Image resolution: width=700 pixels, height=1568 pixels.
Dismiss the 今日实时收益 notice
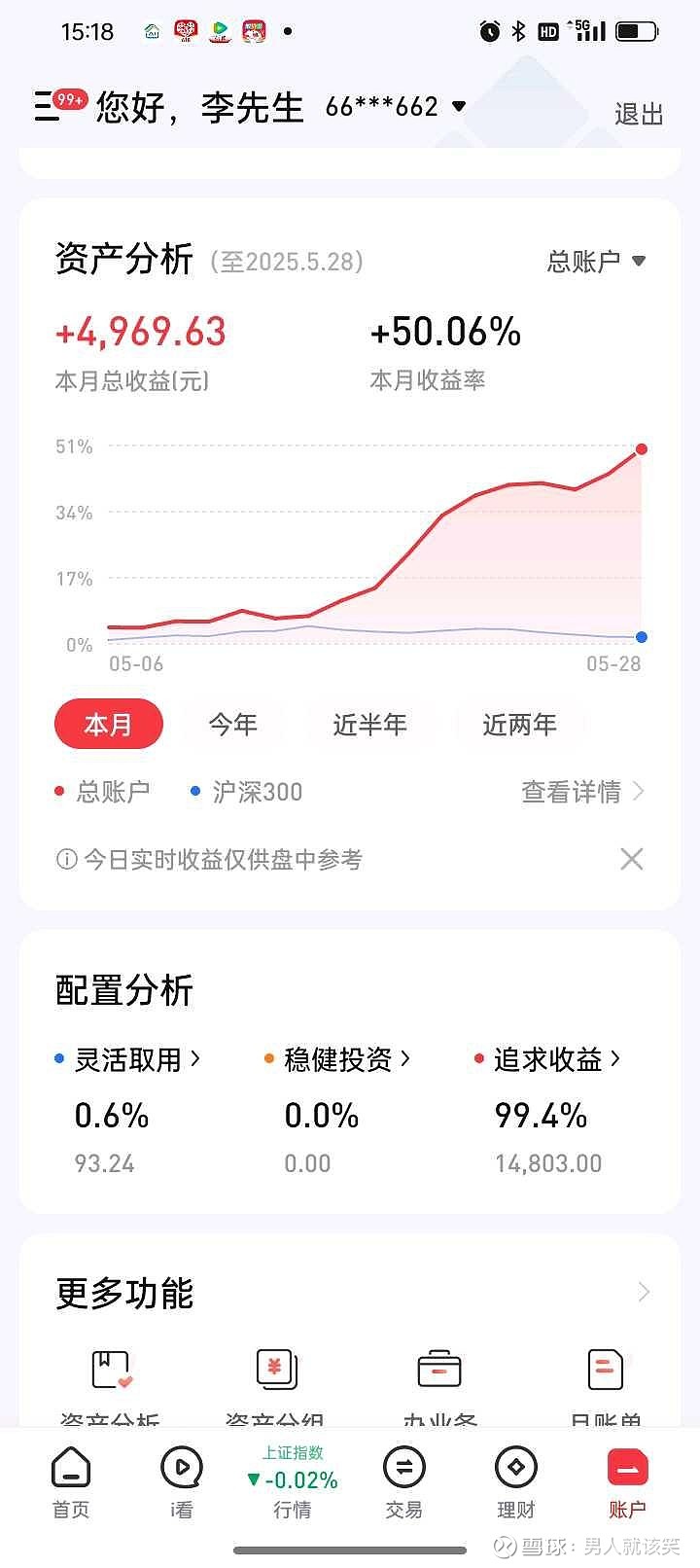pyautogui.click(x=631, y=858)
